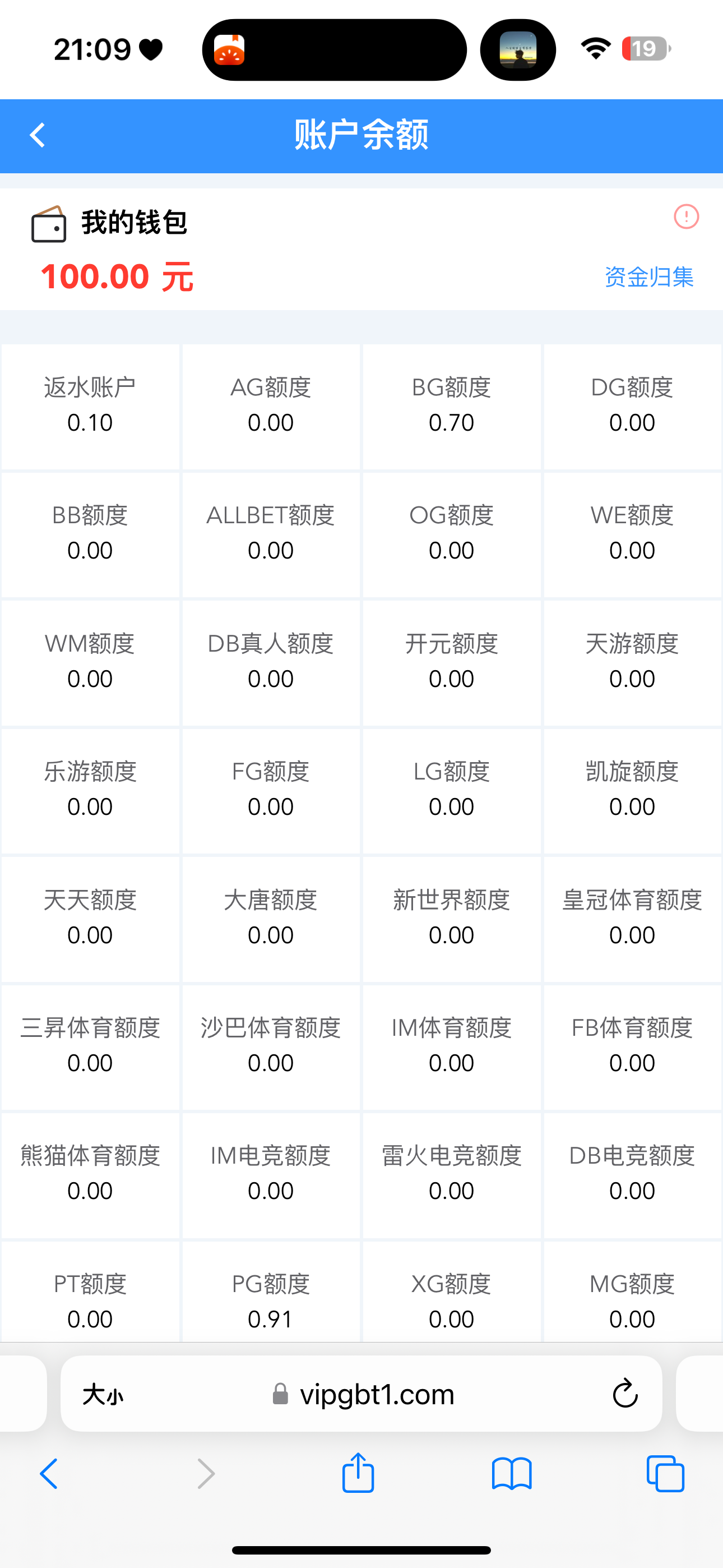Open the Safari share sheet
723x1568 pixels.
click(x=358, y=1474)
